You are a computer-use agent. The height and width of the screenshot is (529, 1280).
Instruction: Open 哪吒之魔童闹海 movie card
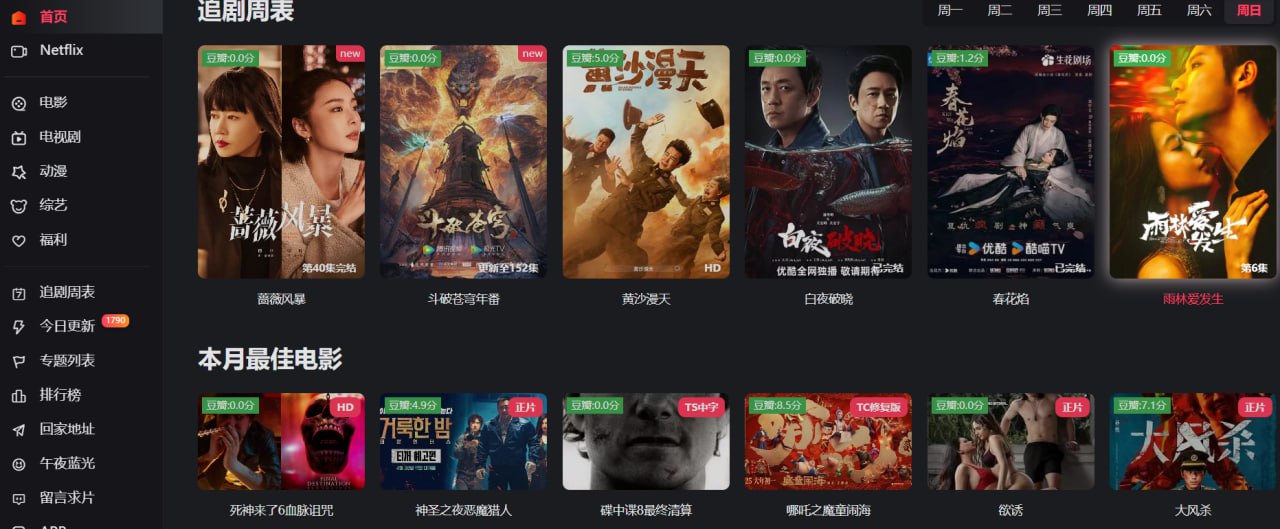pyautogui.click(x=828, y=442)
